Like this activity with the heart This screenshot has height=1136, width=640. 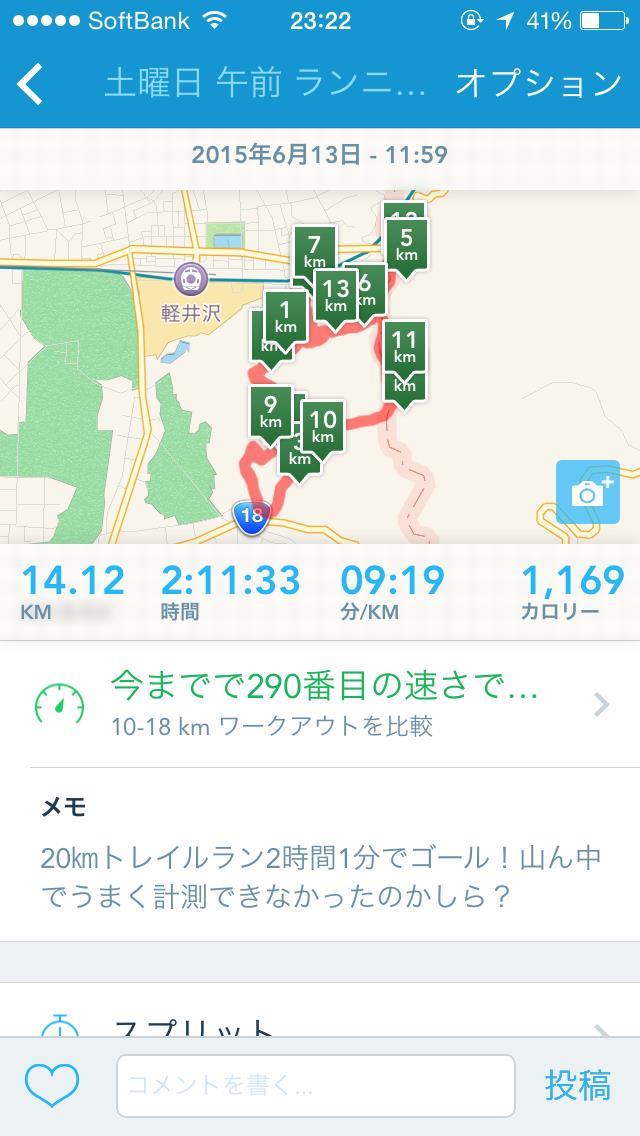click(51, 1085)
